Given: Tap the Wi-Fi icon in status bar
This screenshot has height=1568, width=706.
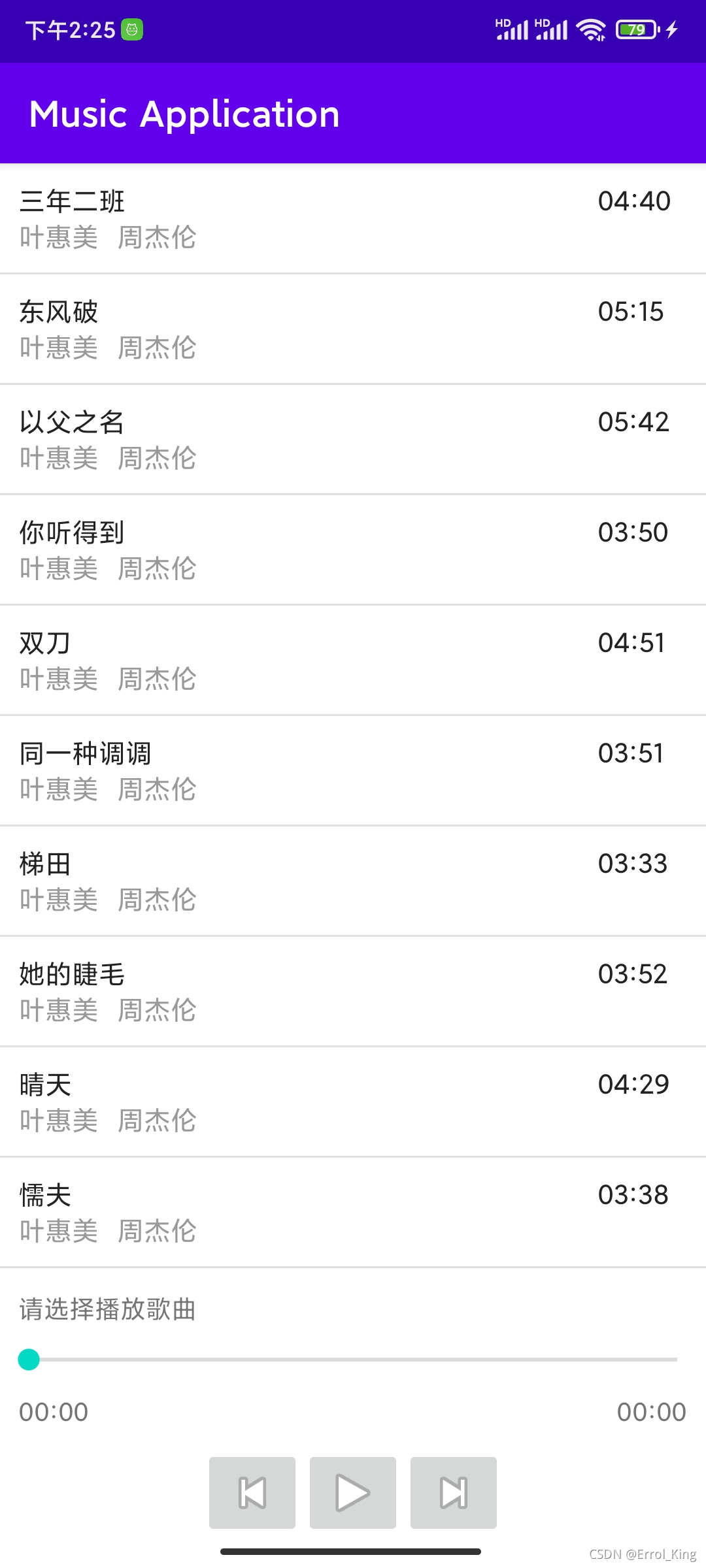Looking at the screenshot, I should click(590, 29).
